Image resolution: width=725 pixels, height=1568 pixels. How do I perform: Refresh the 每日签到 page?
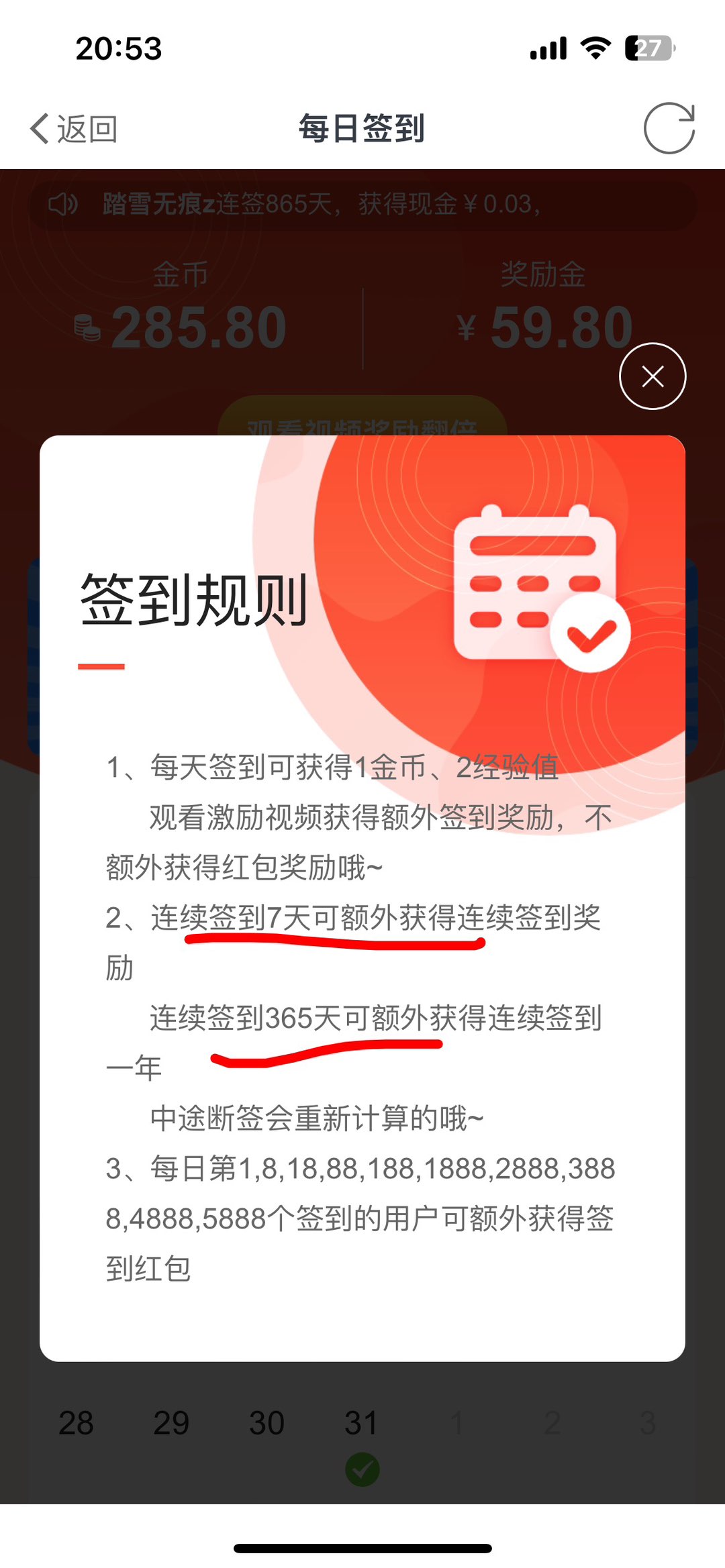(x=669, y=128)
